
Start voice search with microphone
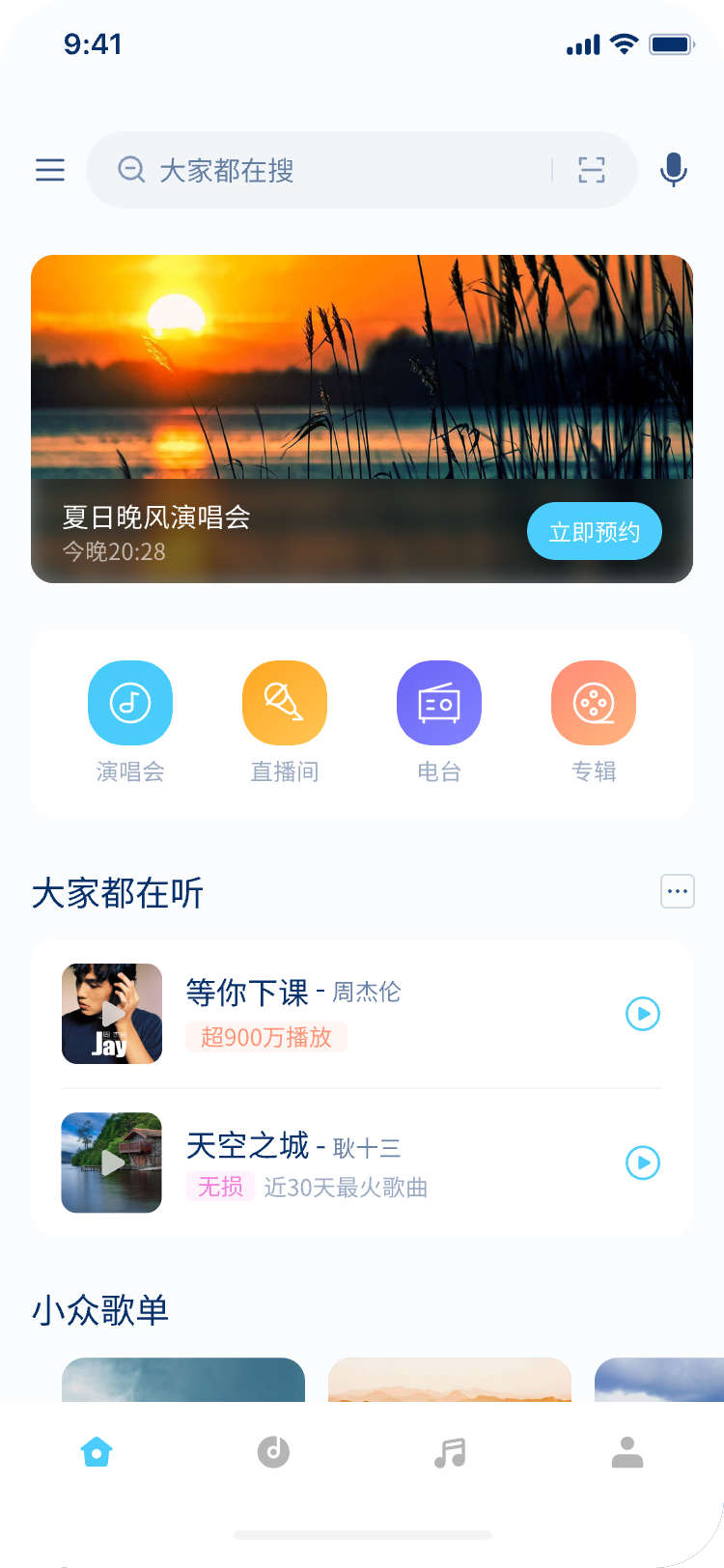click(x=673, y=171)
